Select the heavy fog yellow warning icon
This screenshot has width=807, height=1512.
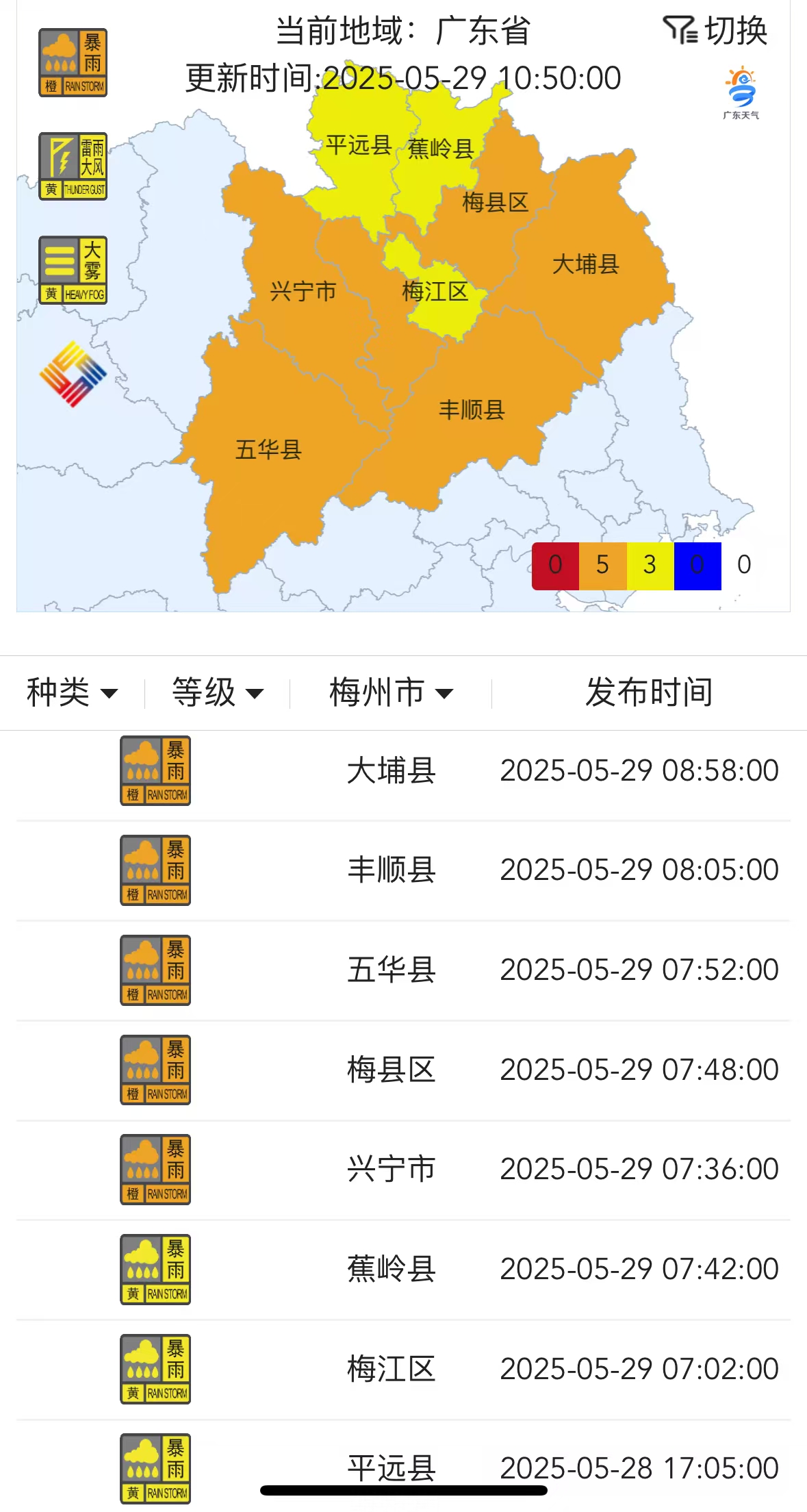[73, 270]
